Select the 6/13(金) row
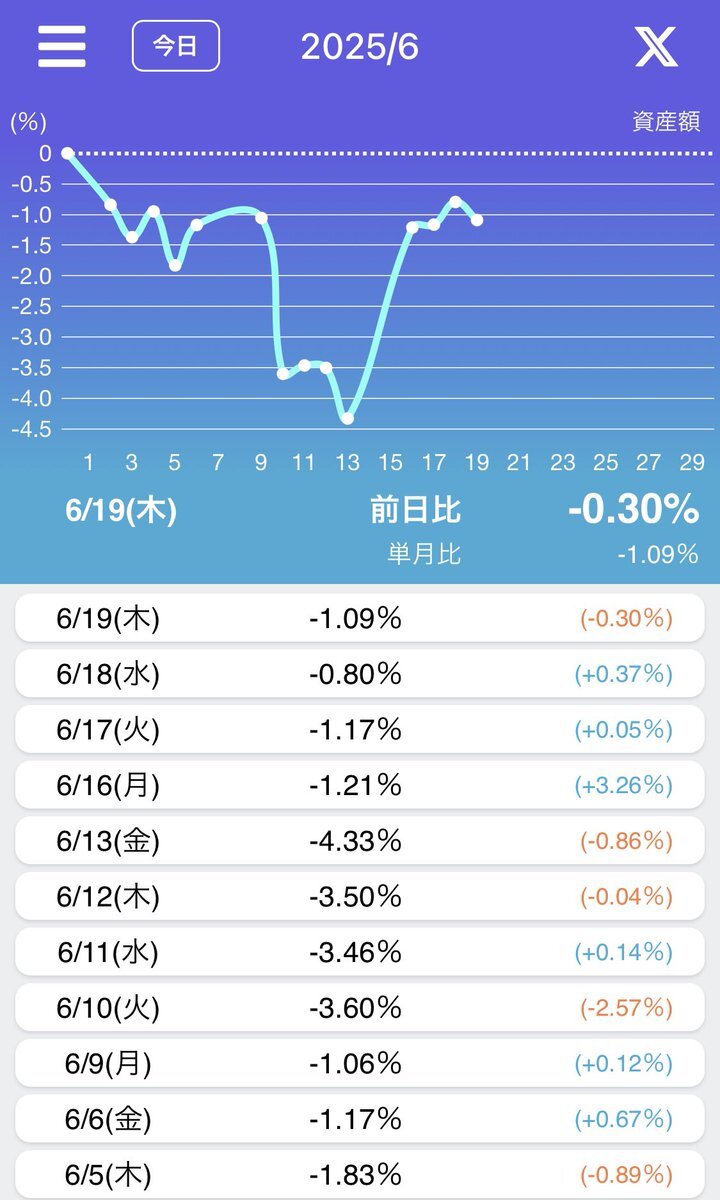This screenshot has height=1200, width=720. (x=360, y=841)
